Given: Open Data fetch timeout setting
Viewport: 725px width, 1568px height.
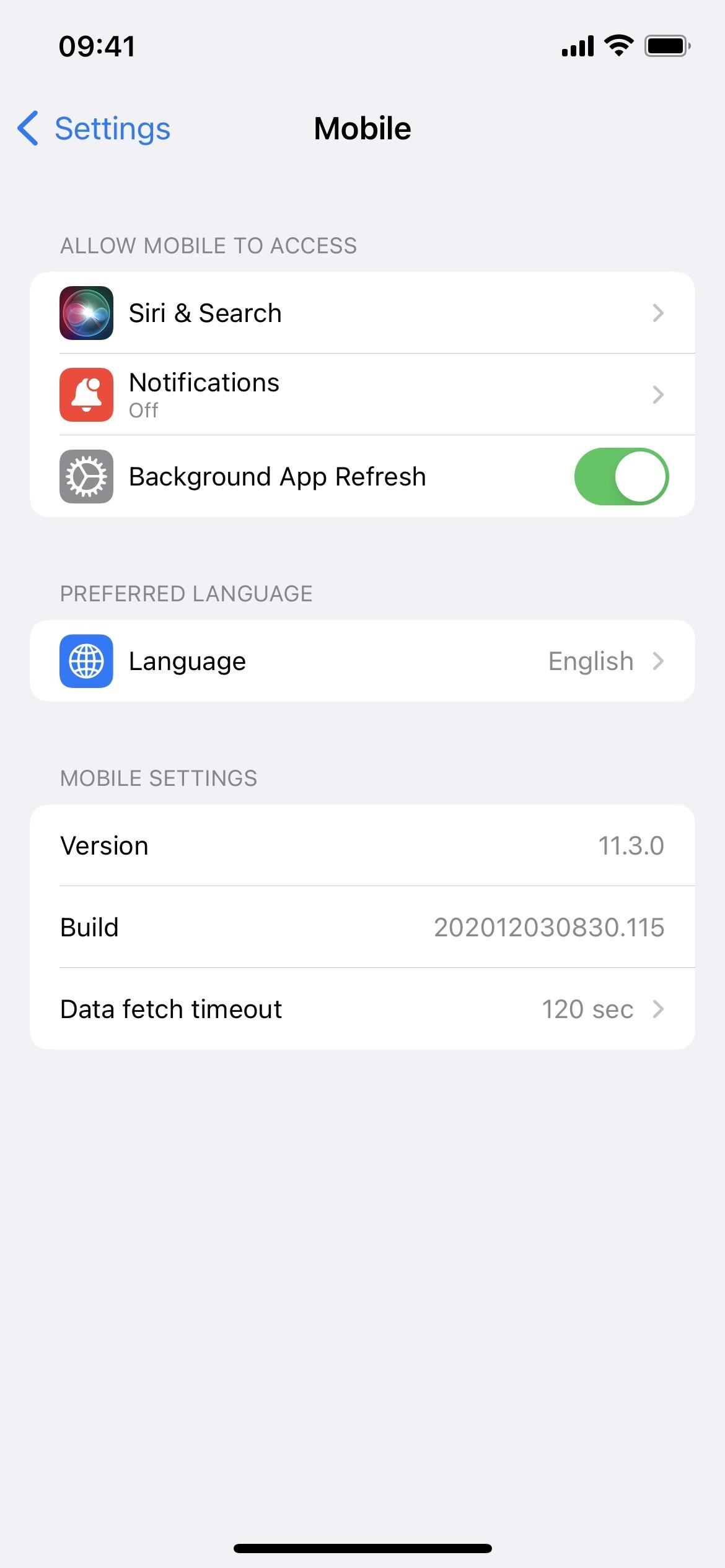Looking at the screenshot, I should tap(362, 1009).
